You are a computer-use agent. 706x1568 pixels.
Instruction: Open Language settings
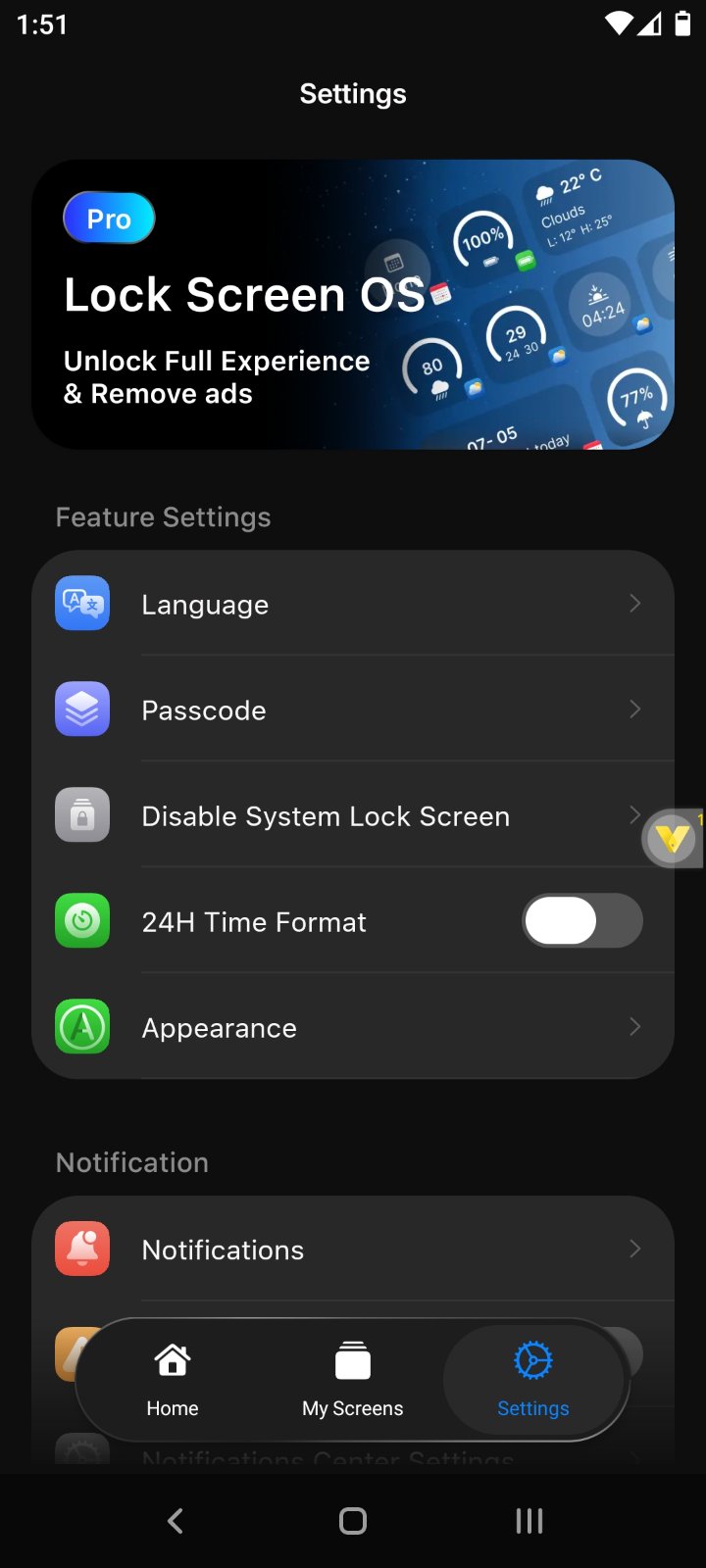coord(353,605)
